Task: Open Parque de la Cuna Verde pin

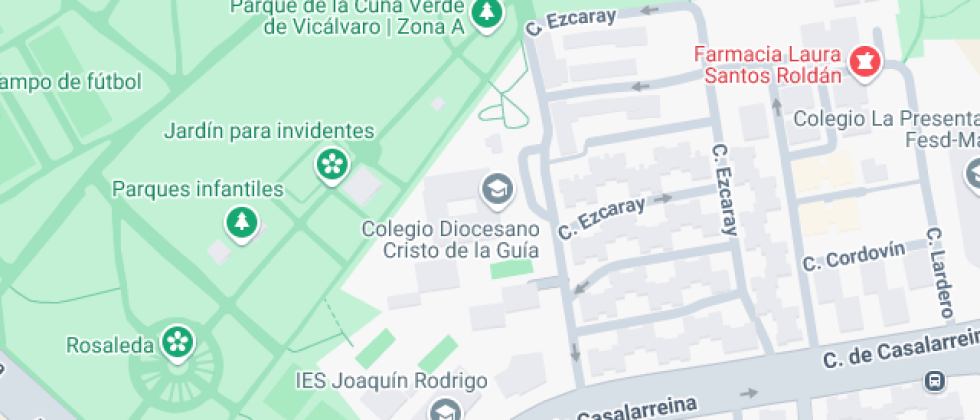Action: [x=486, y=14]
